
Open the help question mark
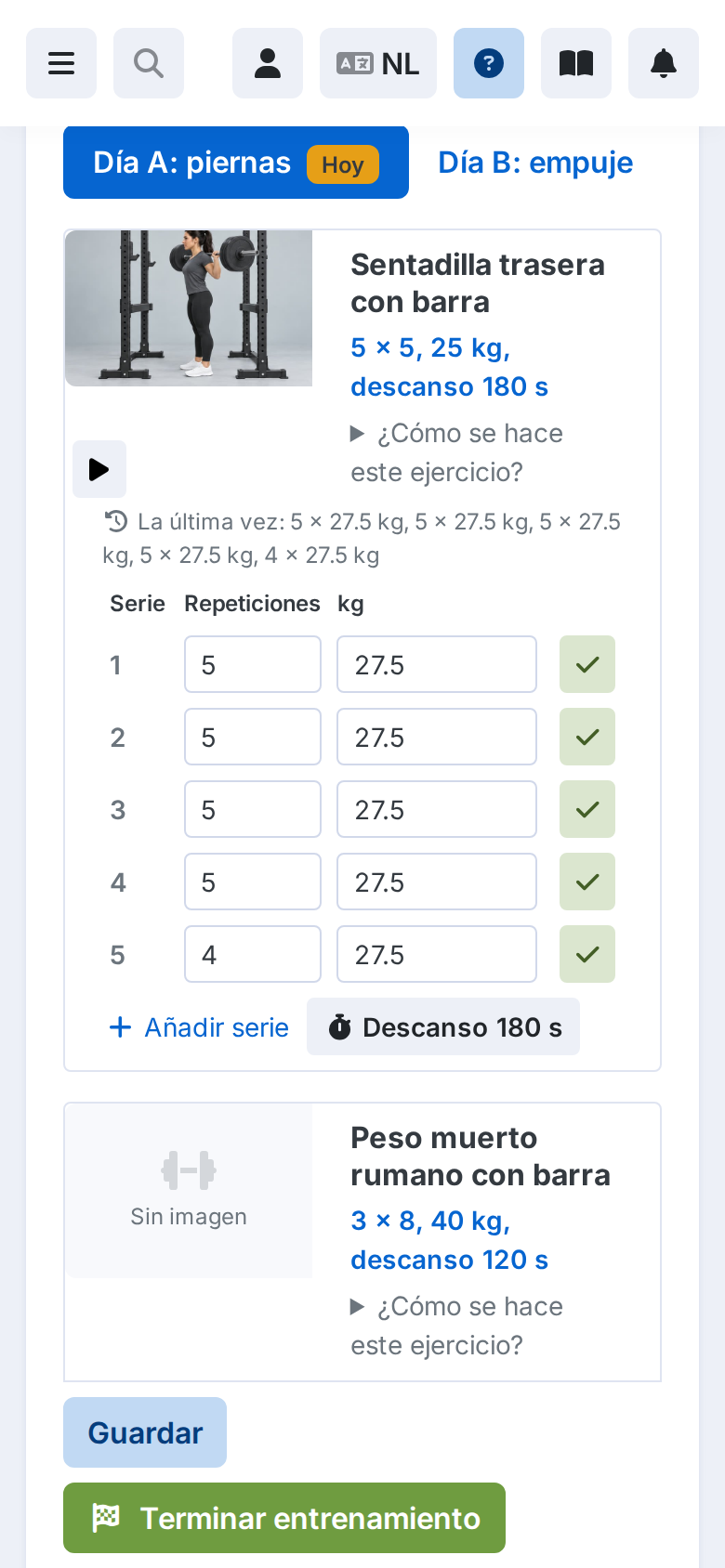[x=489, y=63]
